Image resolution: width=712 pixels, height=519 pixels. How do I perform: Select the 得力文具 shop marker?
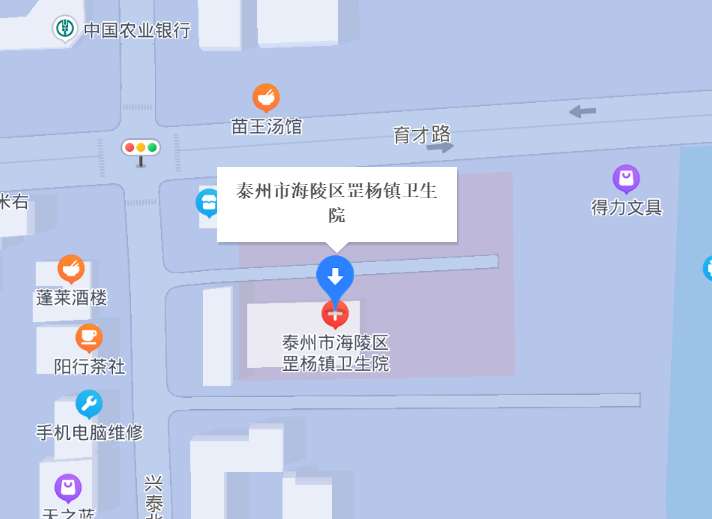pyautogui.click(x=626, y=180)
